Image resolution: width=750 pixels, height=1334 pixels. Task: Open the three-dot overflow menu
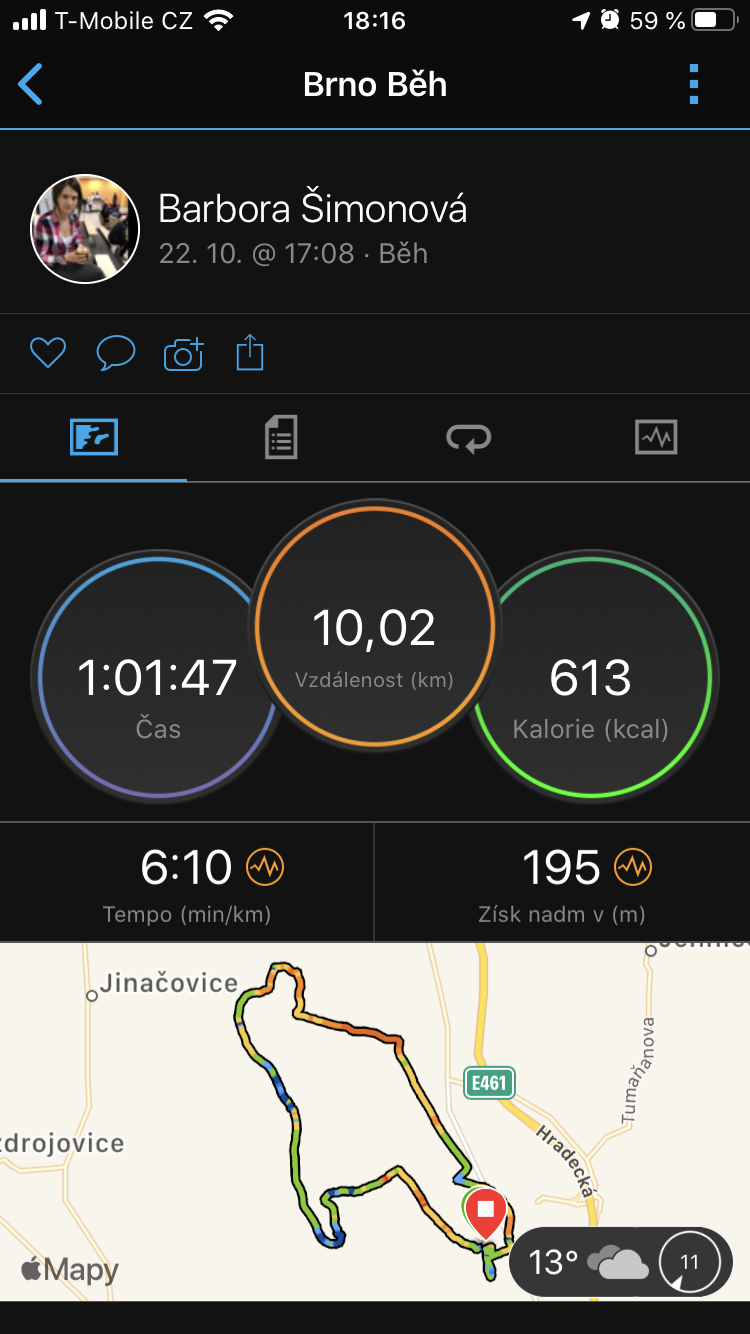click(694, 84)
